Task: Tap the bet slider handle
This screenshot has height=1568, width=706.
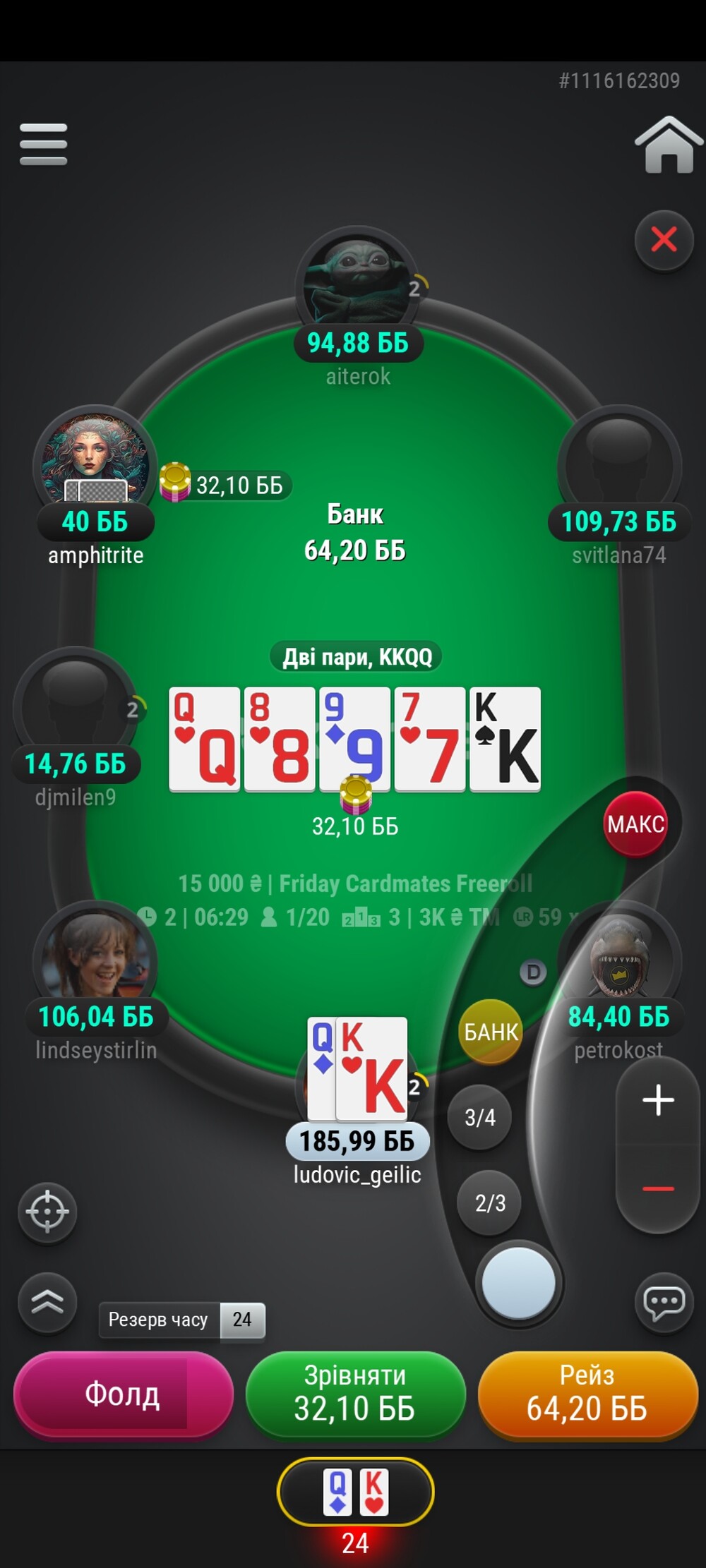Action: pos(519,1283)
